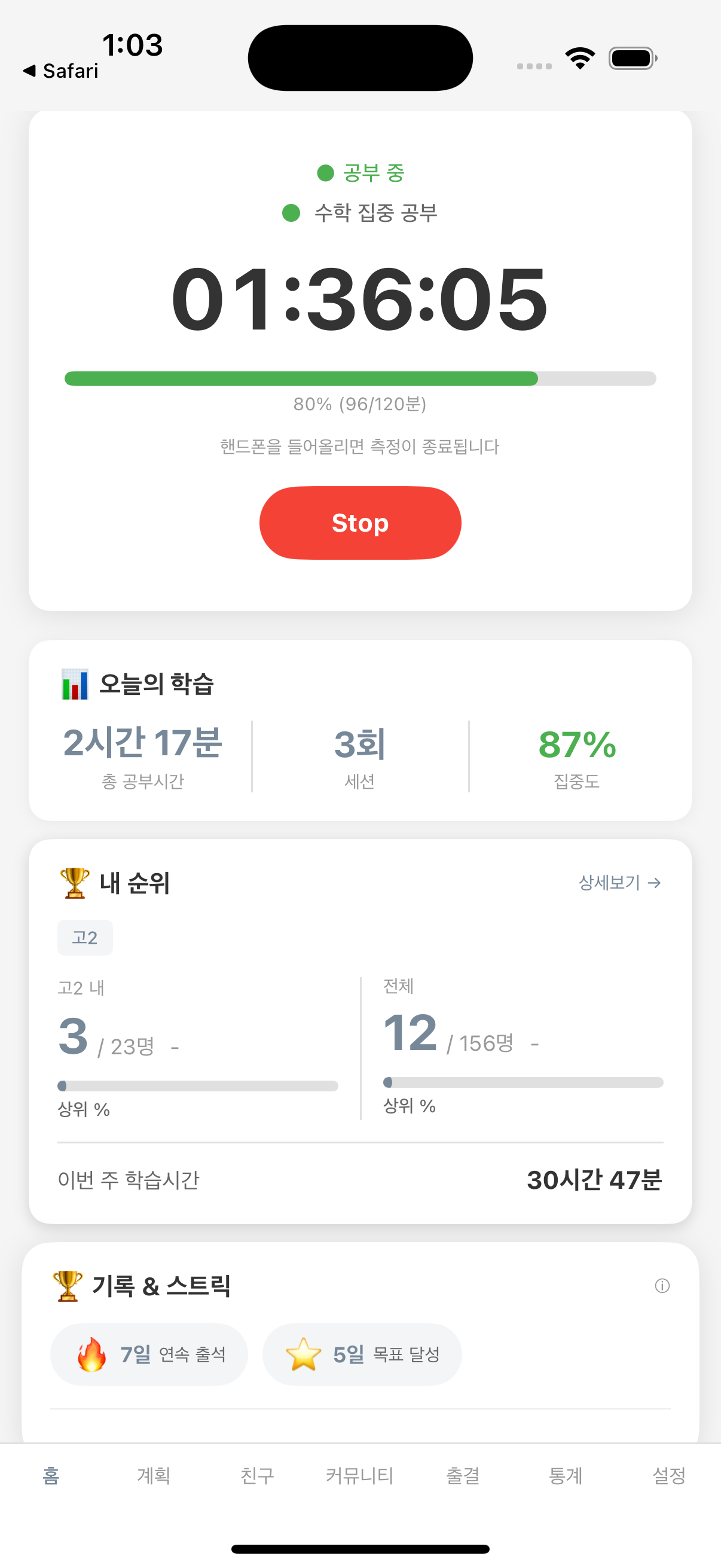Tap the star emoji on the 5일 목표 달성 badge
This screenshot has height=1568, width=721.
coord(302,1355)
